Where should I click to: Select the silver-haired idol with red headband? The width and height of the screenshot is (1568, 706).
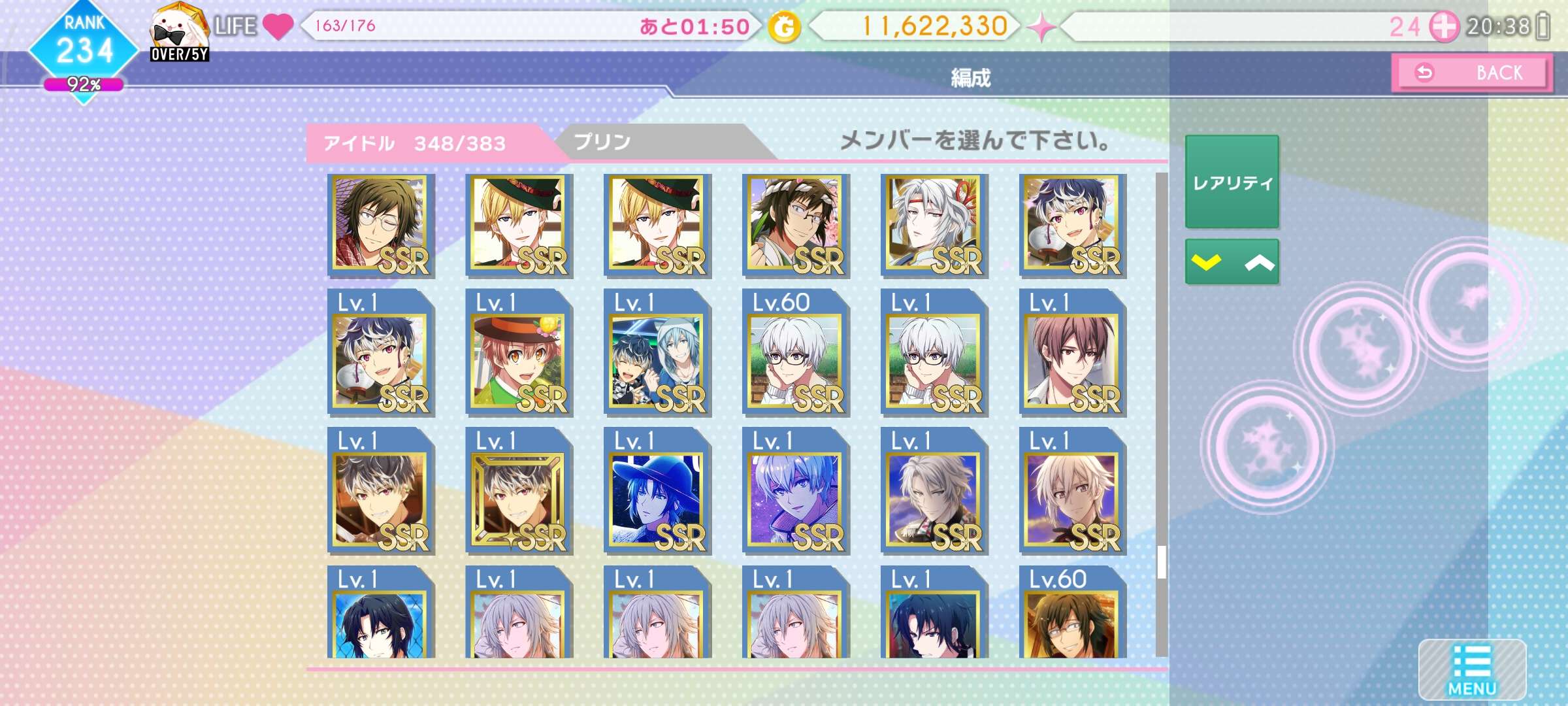click(934, 226)
